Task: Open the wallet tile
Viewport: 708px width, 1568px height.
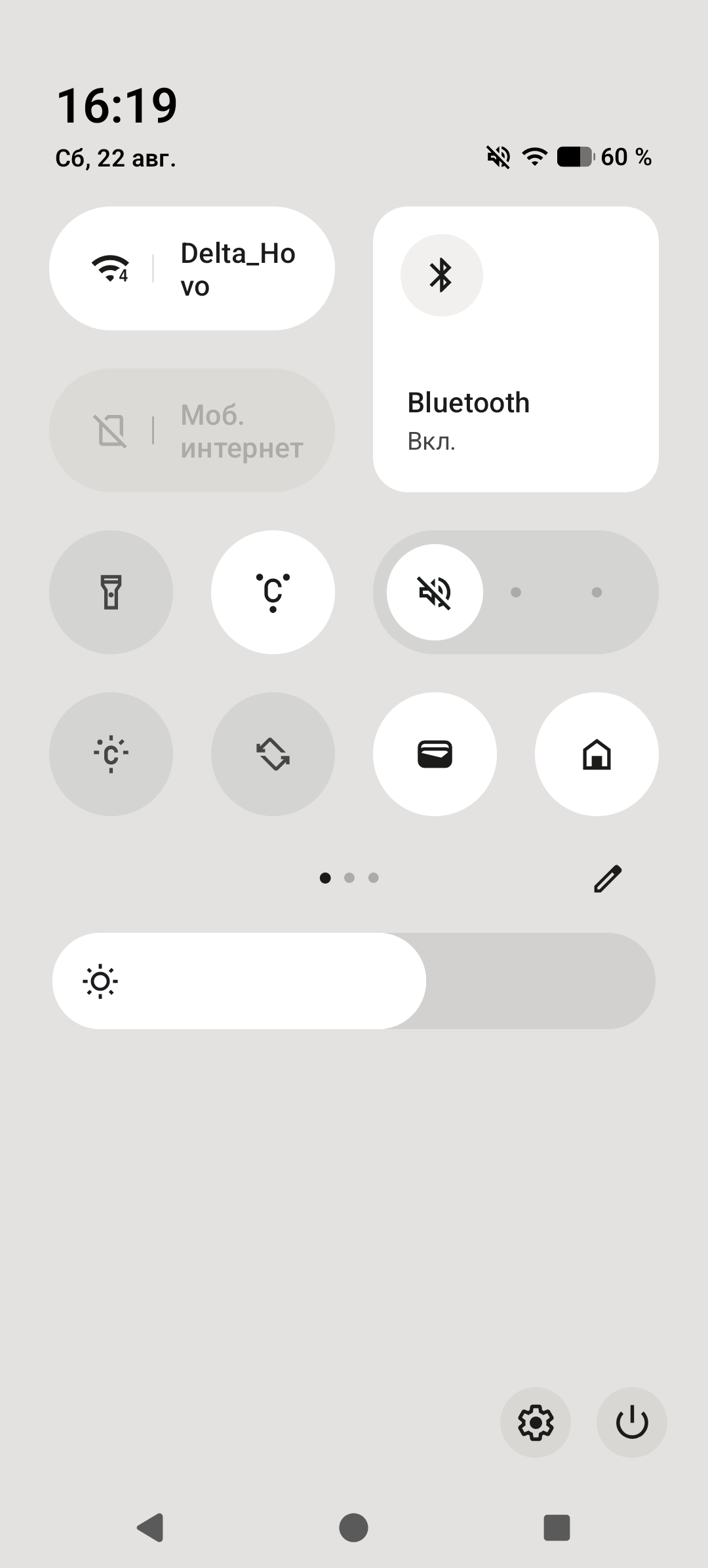Action: (435, 754)
